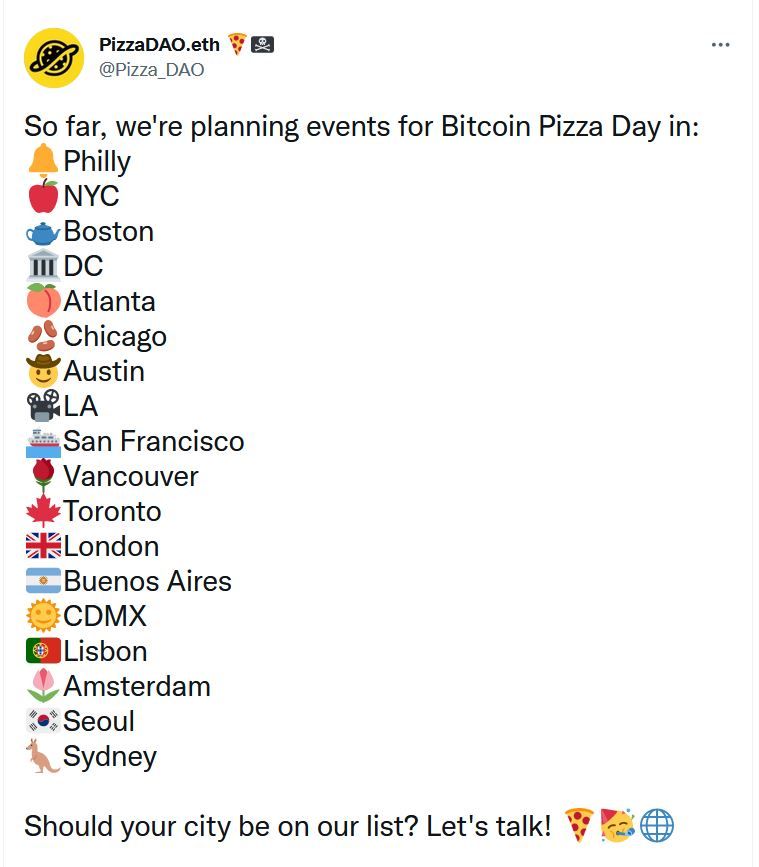Screen dimensions: 759x867
Task: Open the PizzaDAO.eth profile picture
Action: click(54, 58)
